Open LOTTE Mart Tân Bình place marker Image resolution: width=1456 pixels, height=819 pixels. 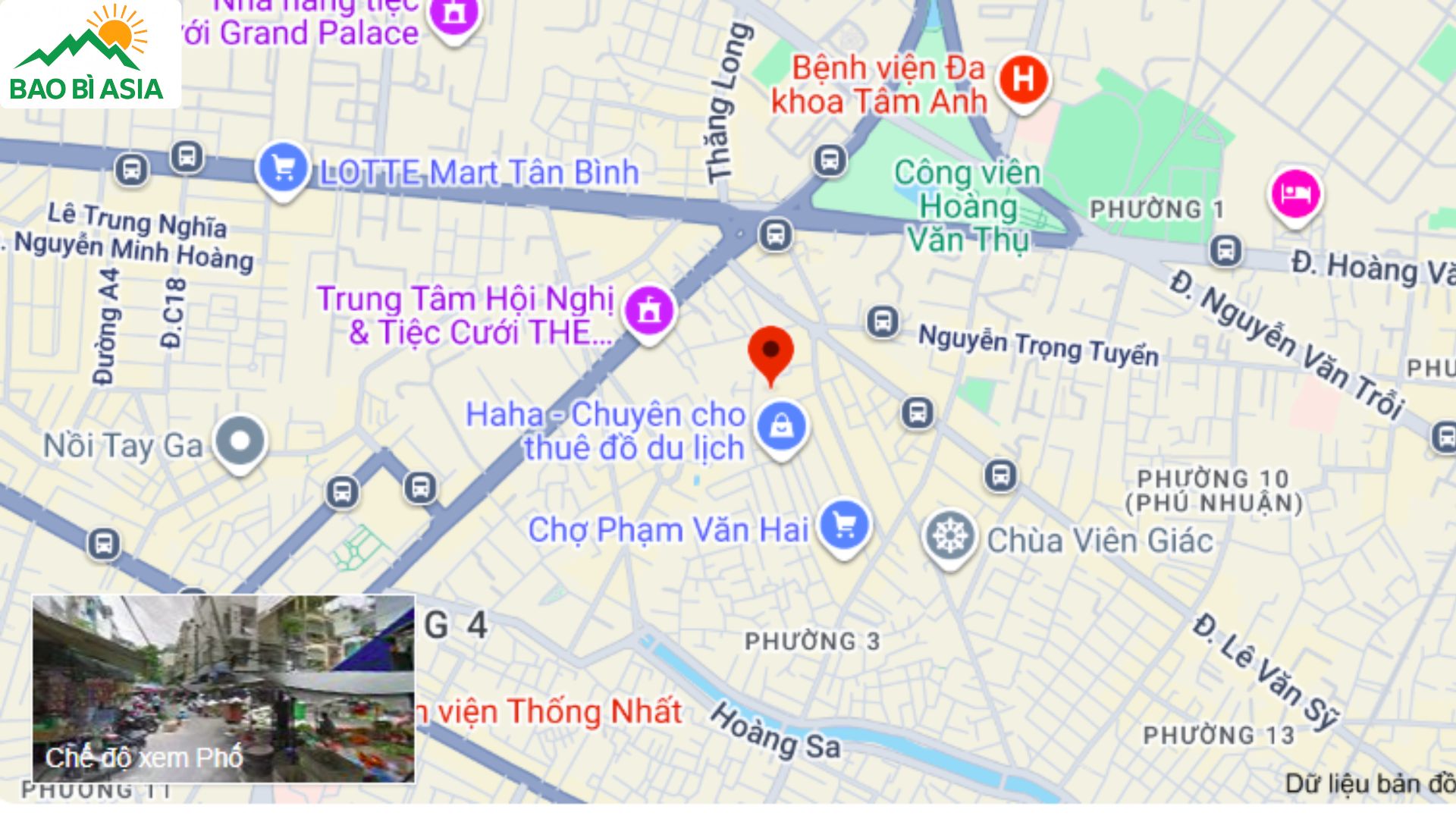283,168
